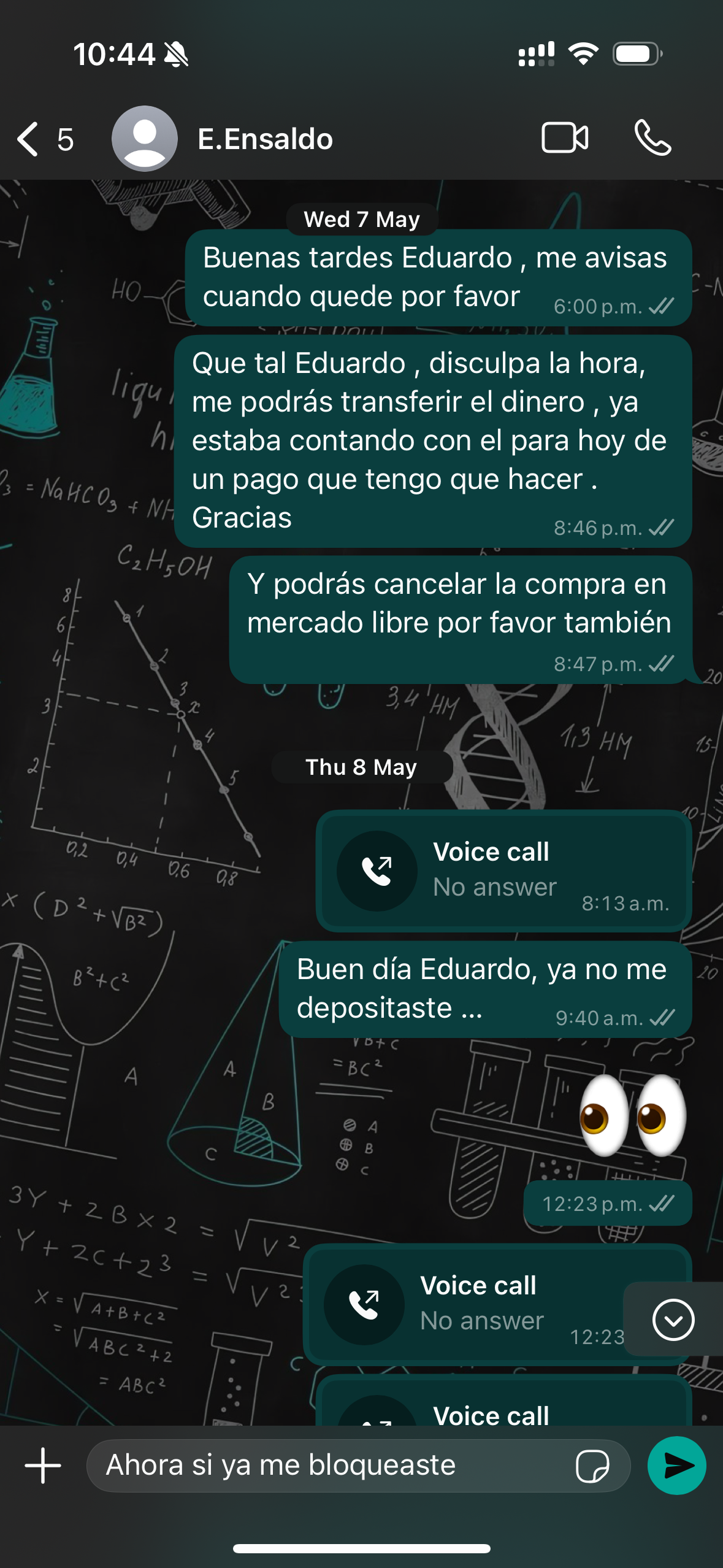Tap the battery indicator at top right
The width and height of the screenshot is (723, 1568).
pyautogui.click(x=635, y=54)
